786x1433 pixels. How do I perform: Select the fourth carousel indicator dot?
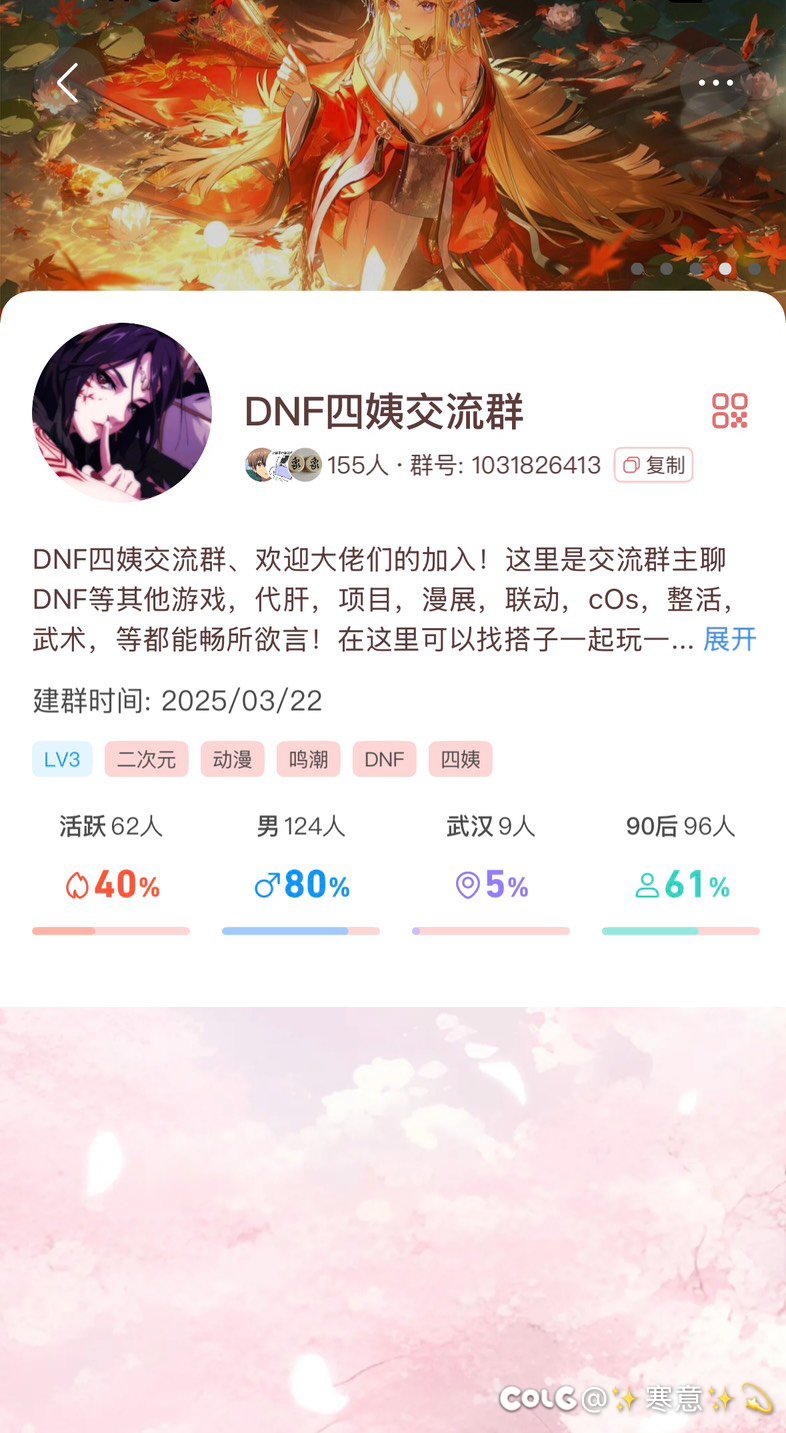pos(724,268)
